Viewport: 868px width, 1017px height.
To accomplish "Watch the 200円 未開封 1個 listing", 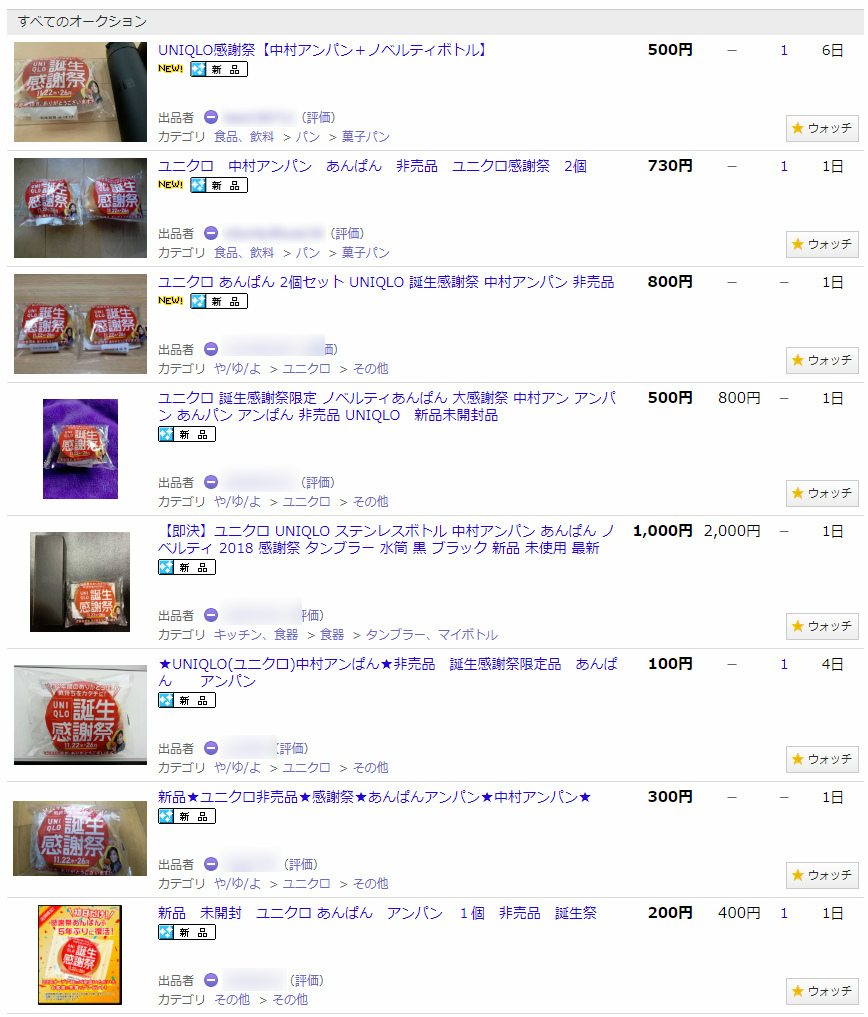I will (822, 991).
